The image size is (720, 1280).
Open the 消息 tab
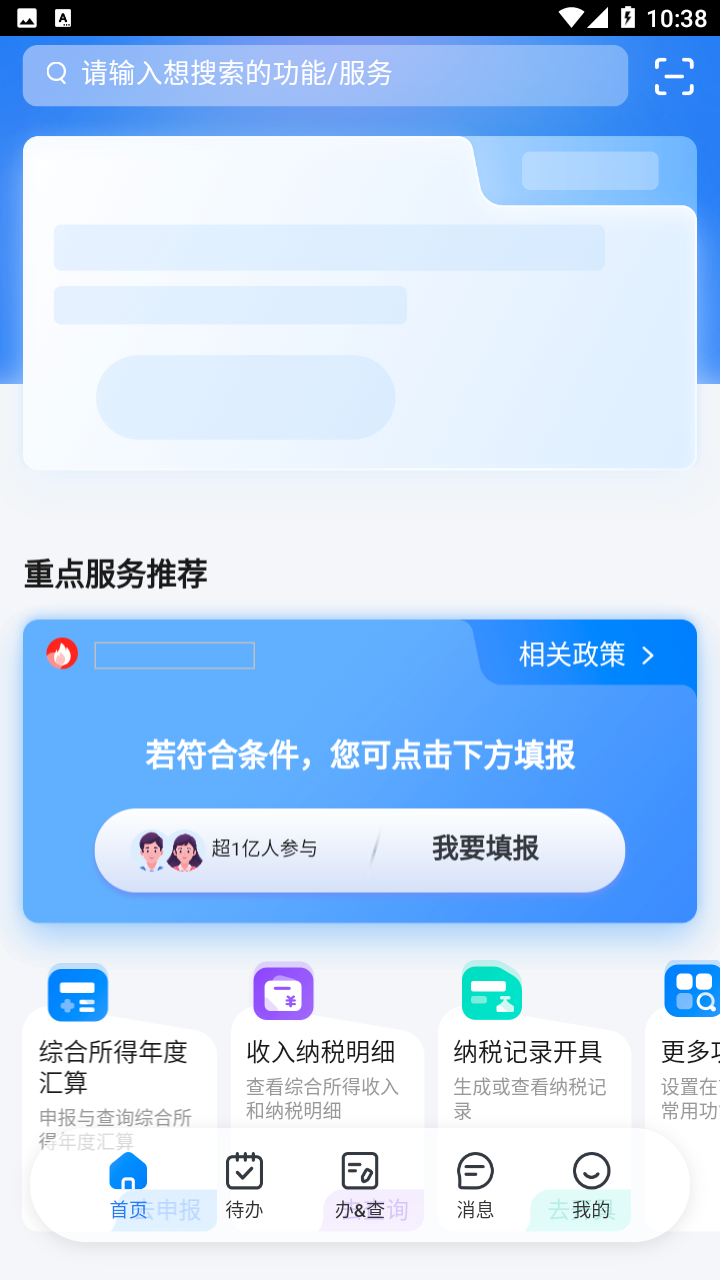click(475, 1186)
